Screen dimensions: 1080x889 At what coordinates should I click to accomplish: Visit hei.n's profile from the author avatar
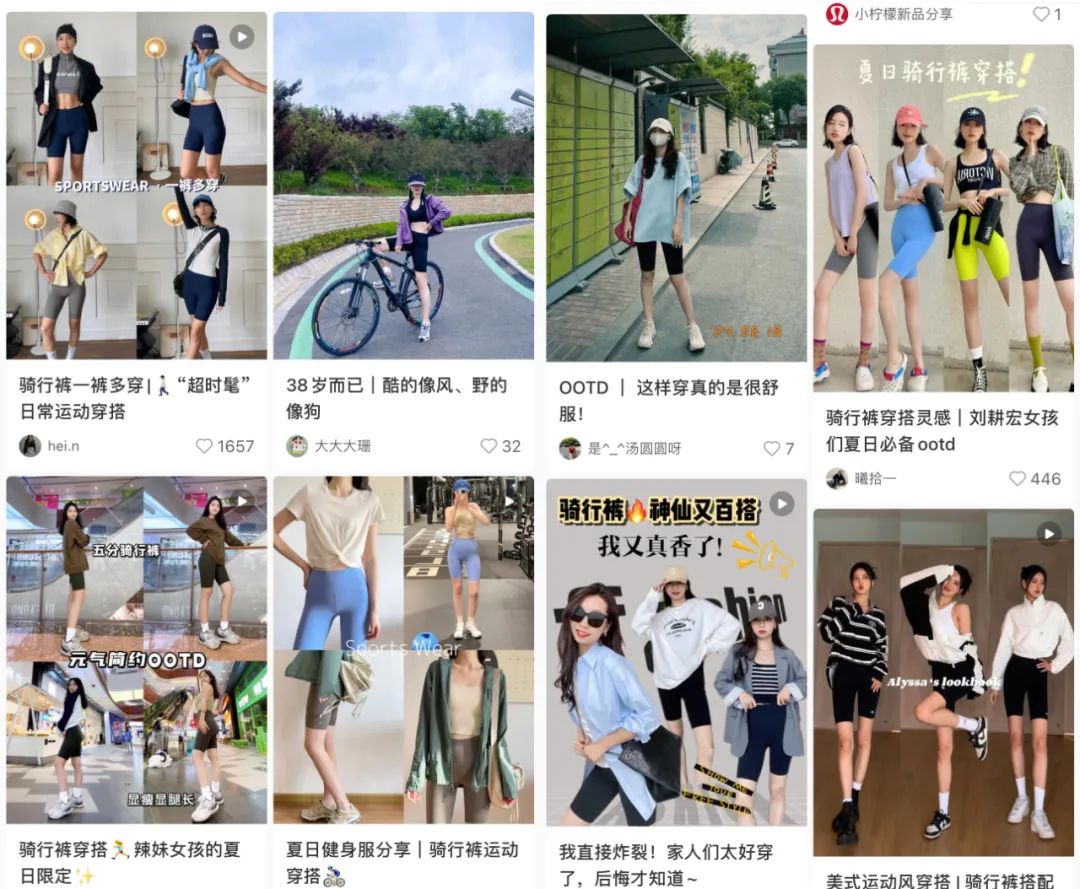click(x=30, y=446)
